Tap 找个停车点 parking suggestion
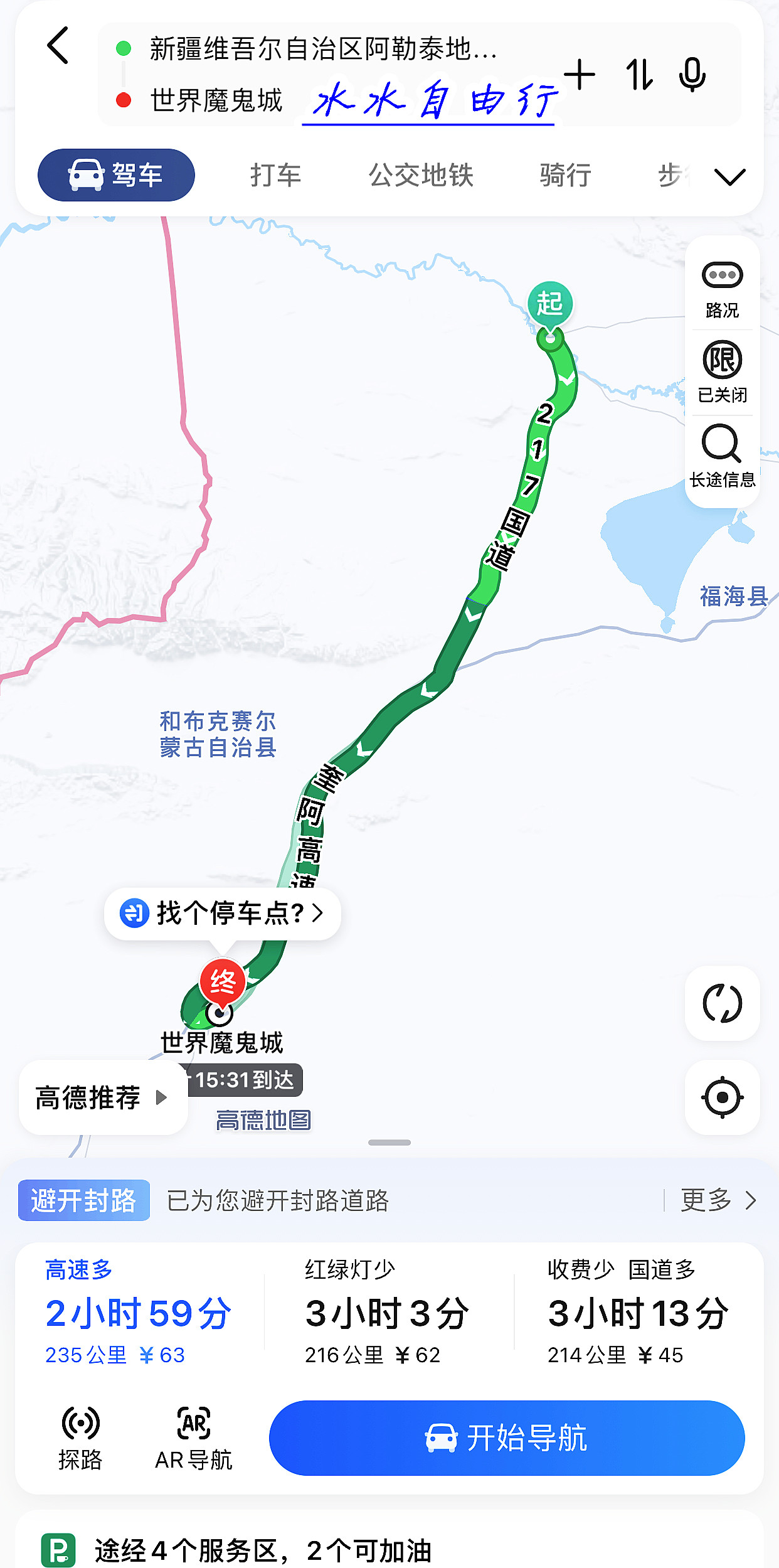779x1568 pixels. [223, 913]
